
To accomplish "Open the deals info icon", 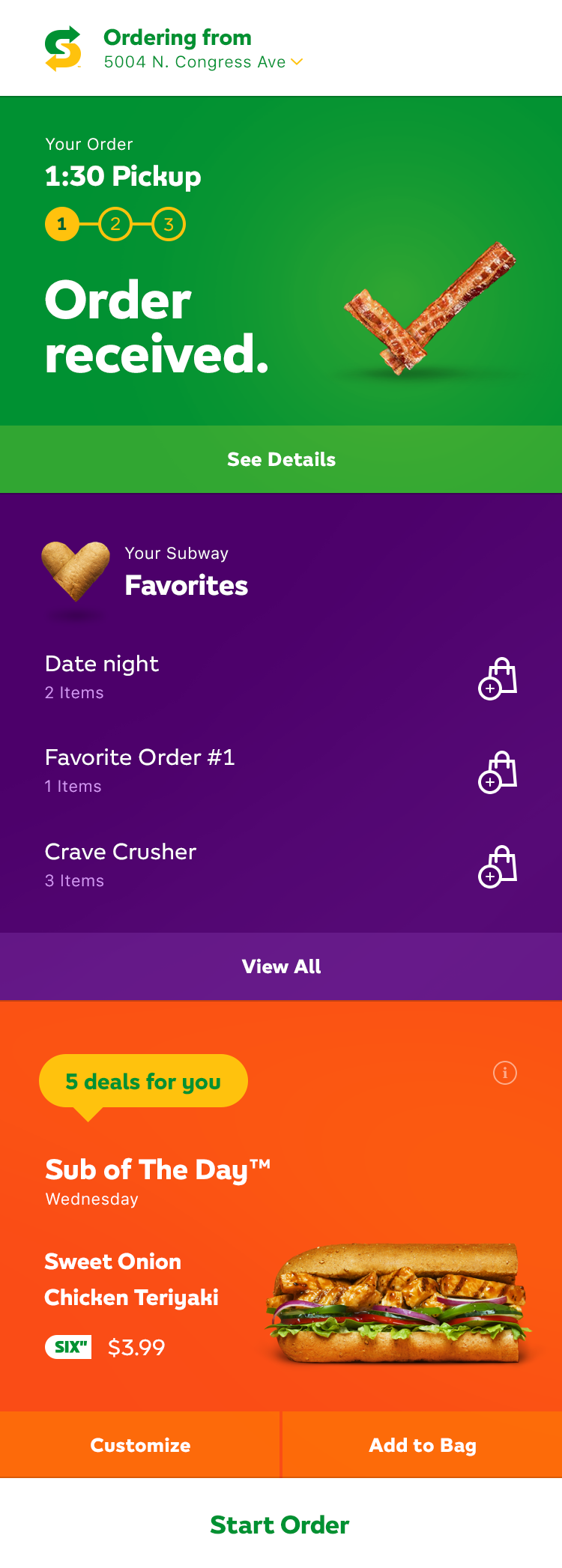I will click(505, 1073).
